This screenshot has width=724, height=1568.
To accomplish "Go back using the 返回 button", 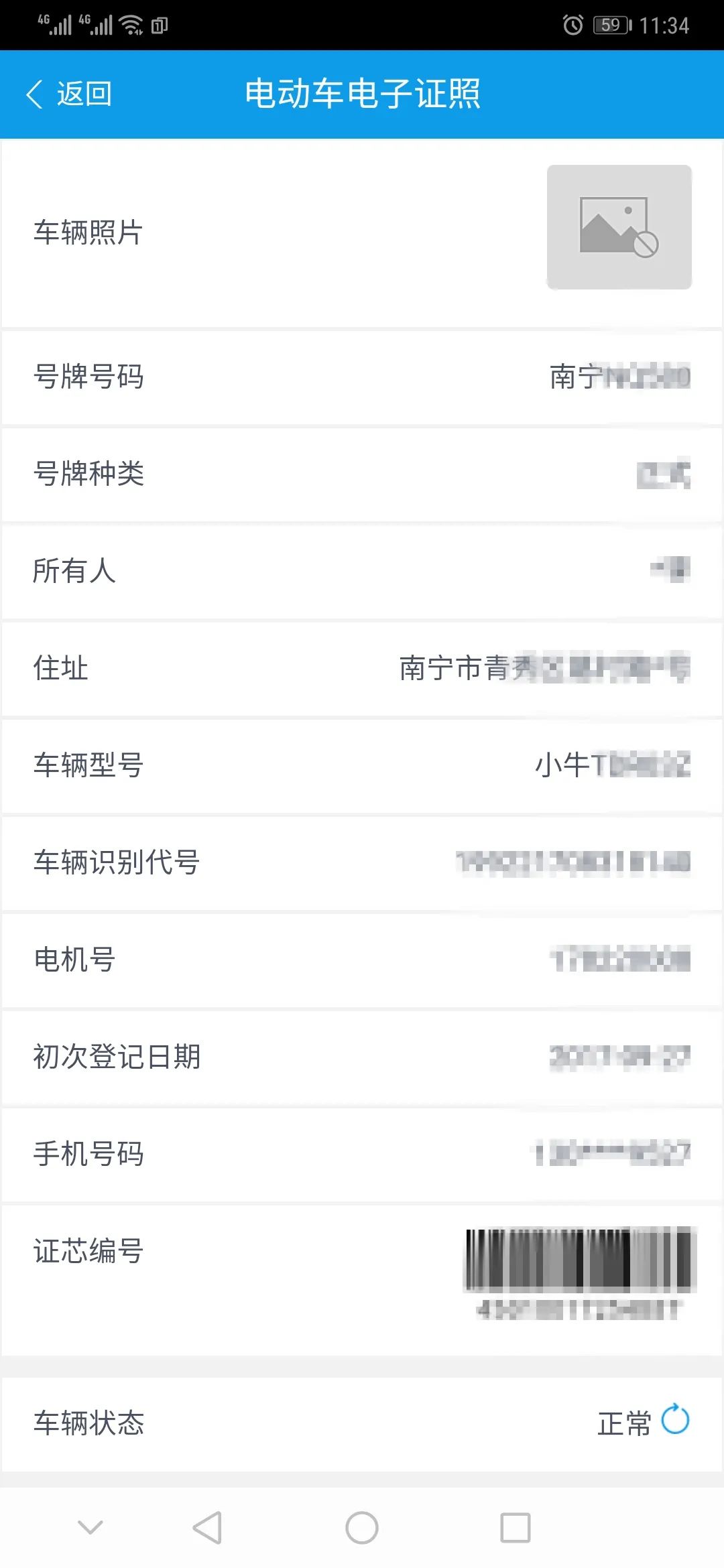I will tap(70, 94).
